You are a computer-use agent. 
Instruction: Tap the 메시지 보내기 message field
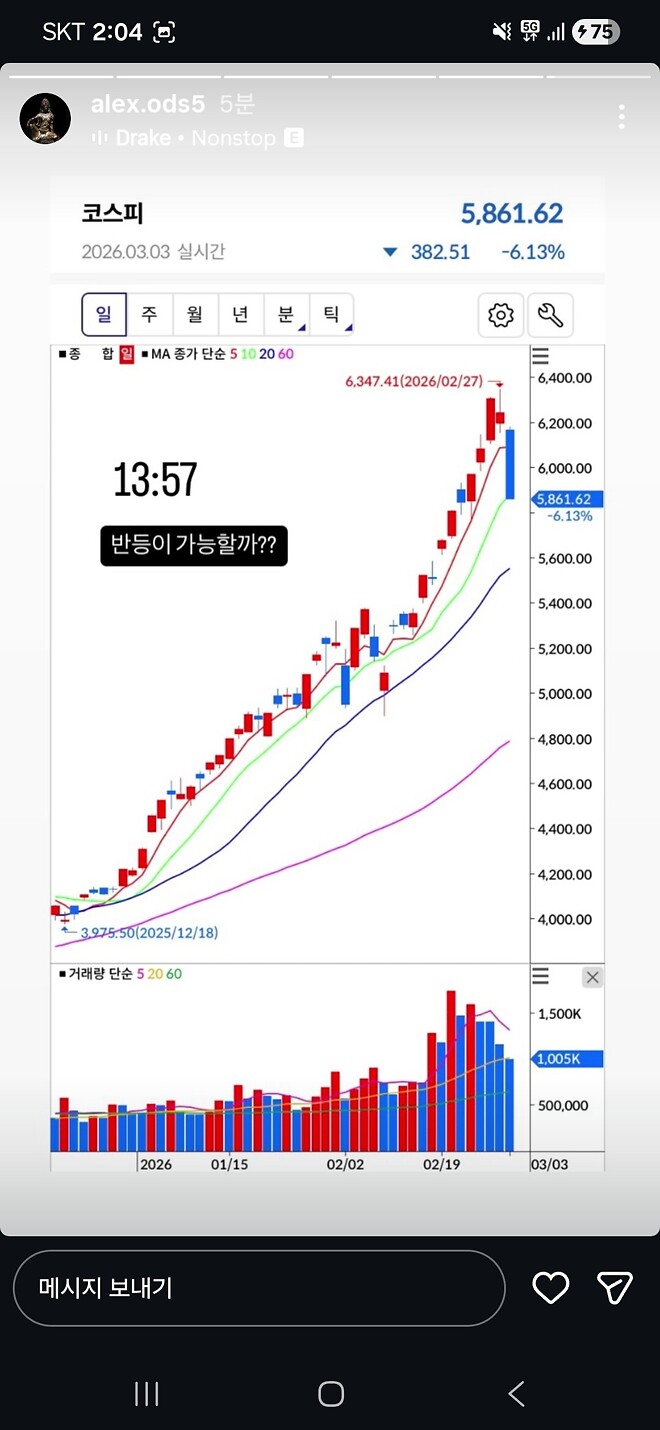[x=258, y=1288]
